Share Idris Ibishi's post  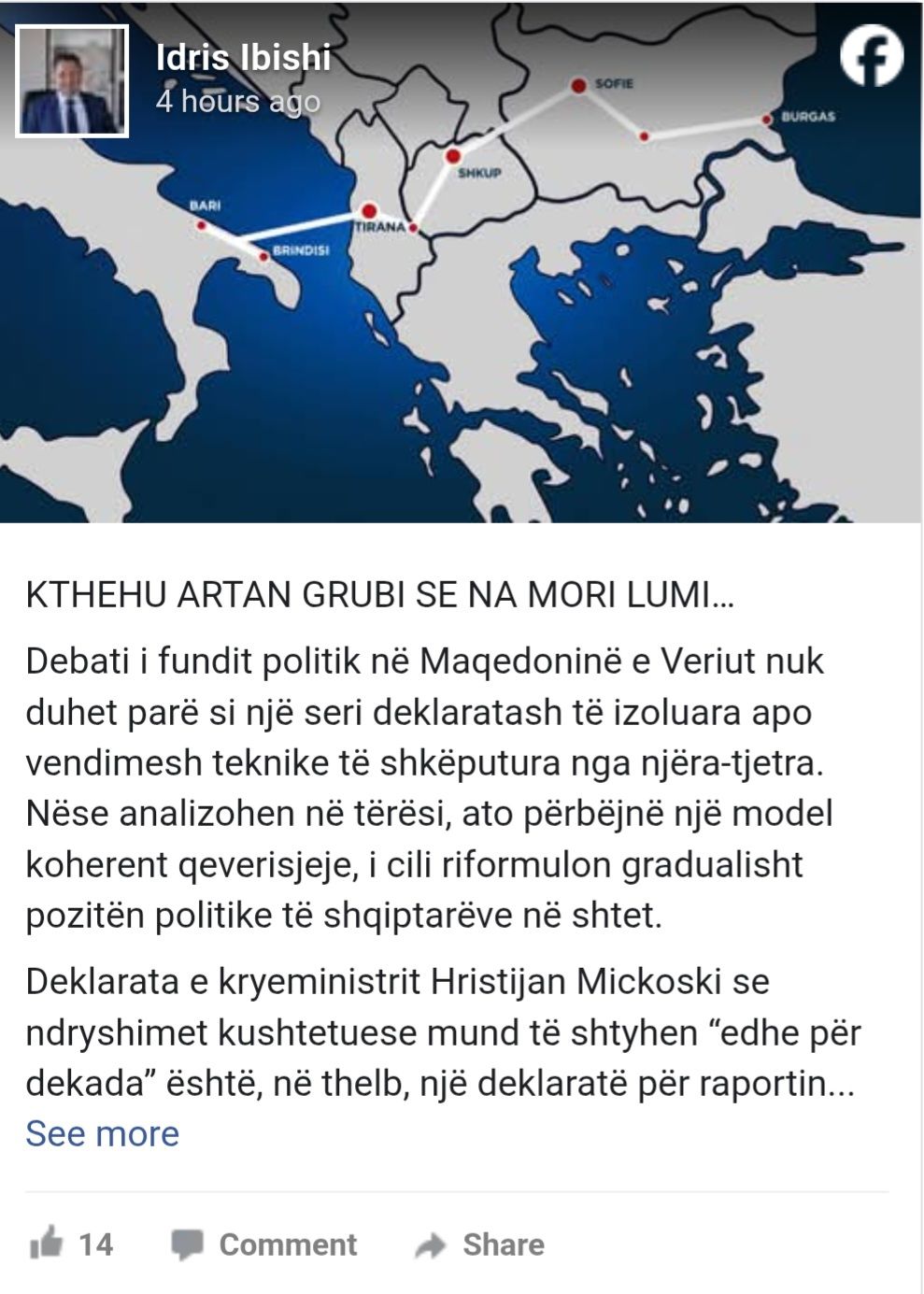click(481, 1244)
